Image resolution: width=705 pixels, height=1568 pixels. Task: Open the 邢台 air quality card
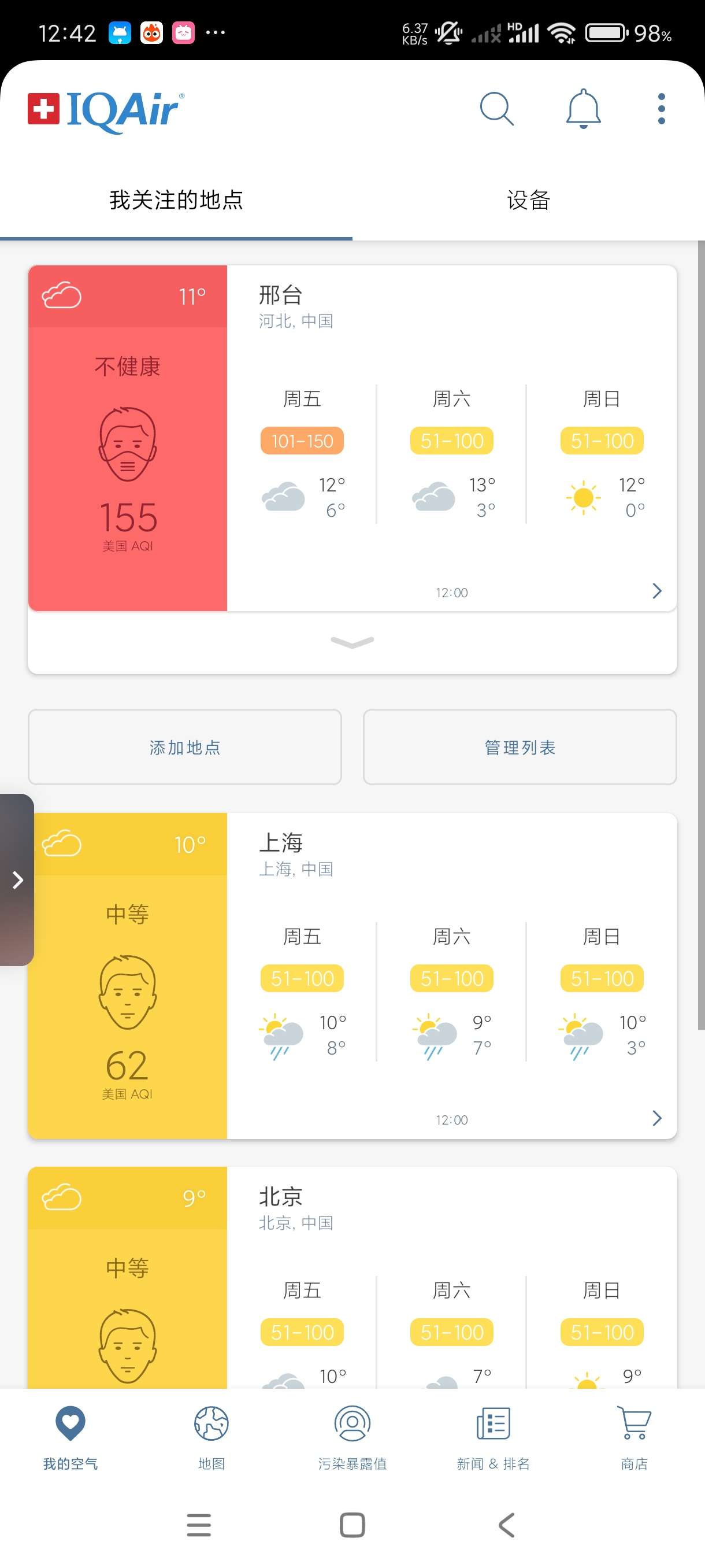coord(450,438)
